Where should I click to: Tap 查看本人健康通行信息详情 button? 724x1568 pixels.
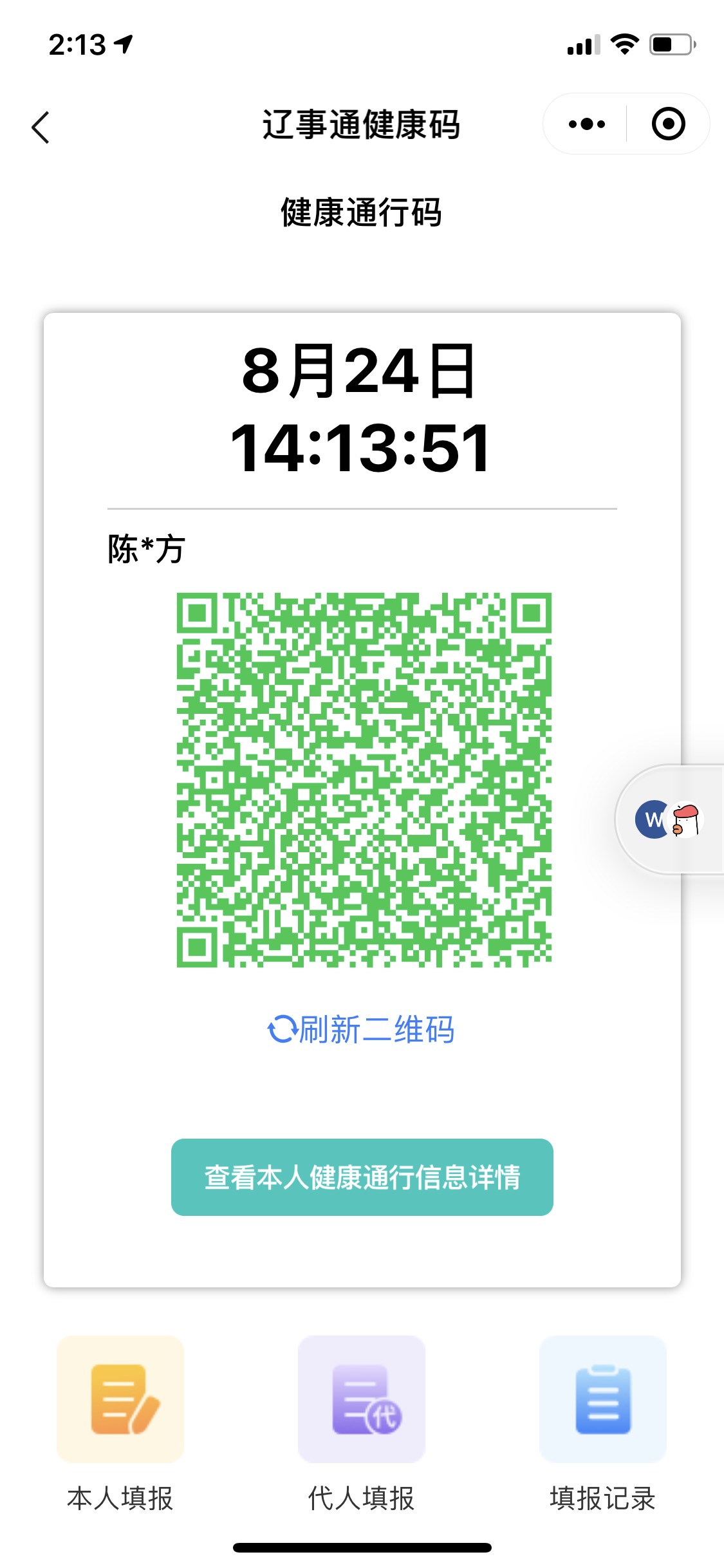coord(362,1177)
